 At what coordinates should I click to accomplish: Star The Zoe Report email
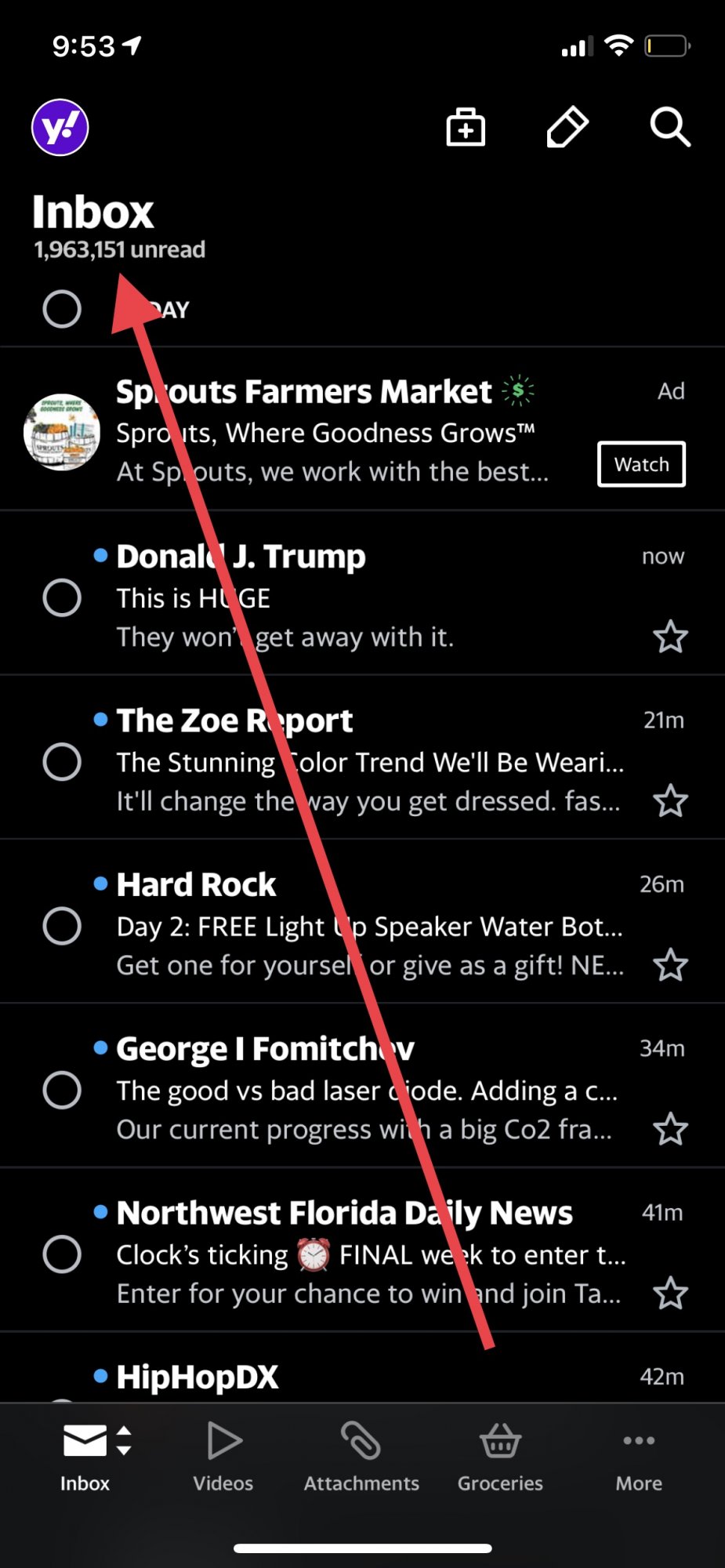[670, 801]
